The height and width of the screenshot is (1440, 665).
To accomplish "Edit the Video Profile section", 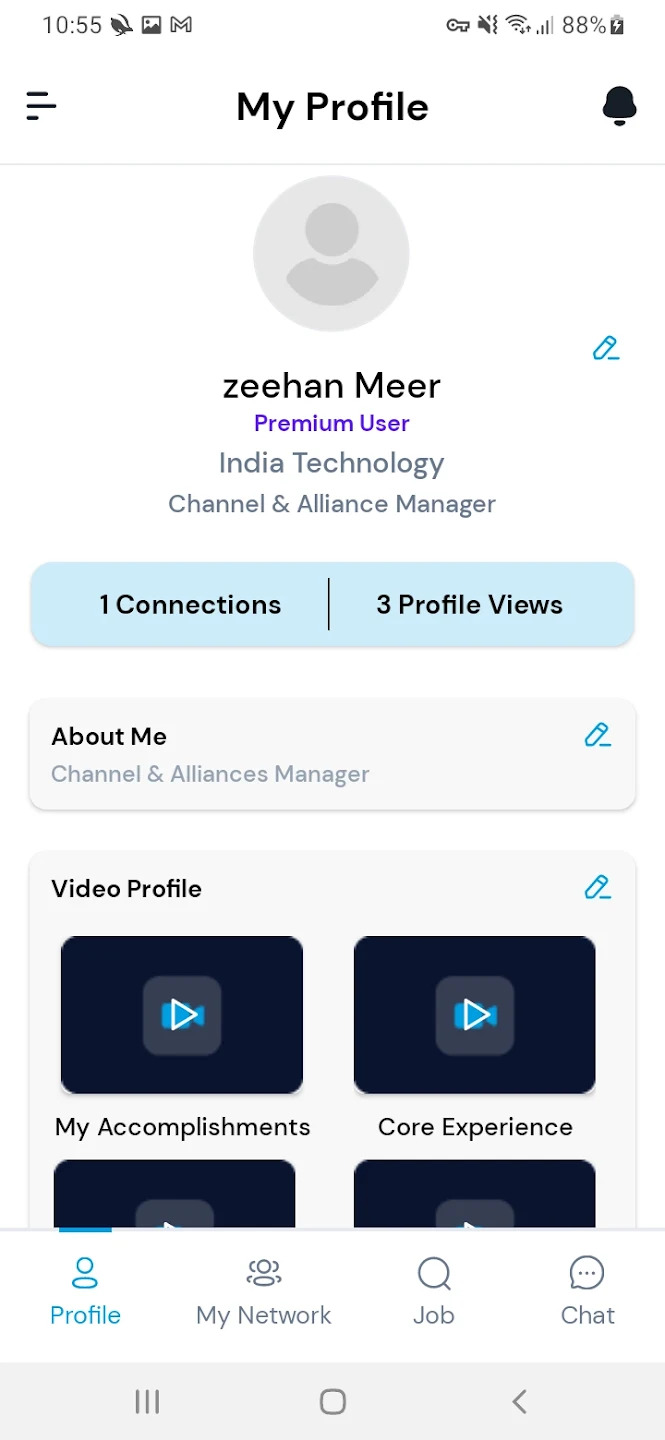I will coord(597,887).
